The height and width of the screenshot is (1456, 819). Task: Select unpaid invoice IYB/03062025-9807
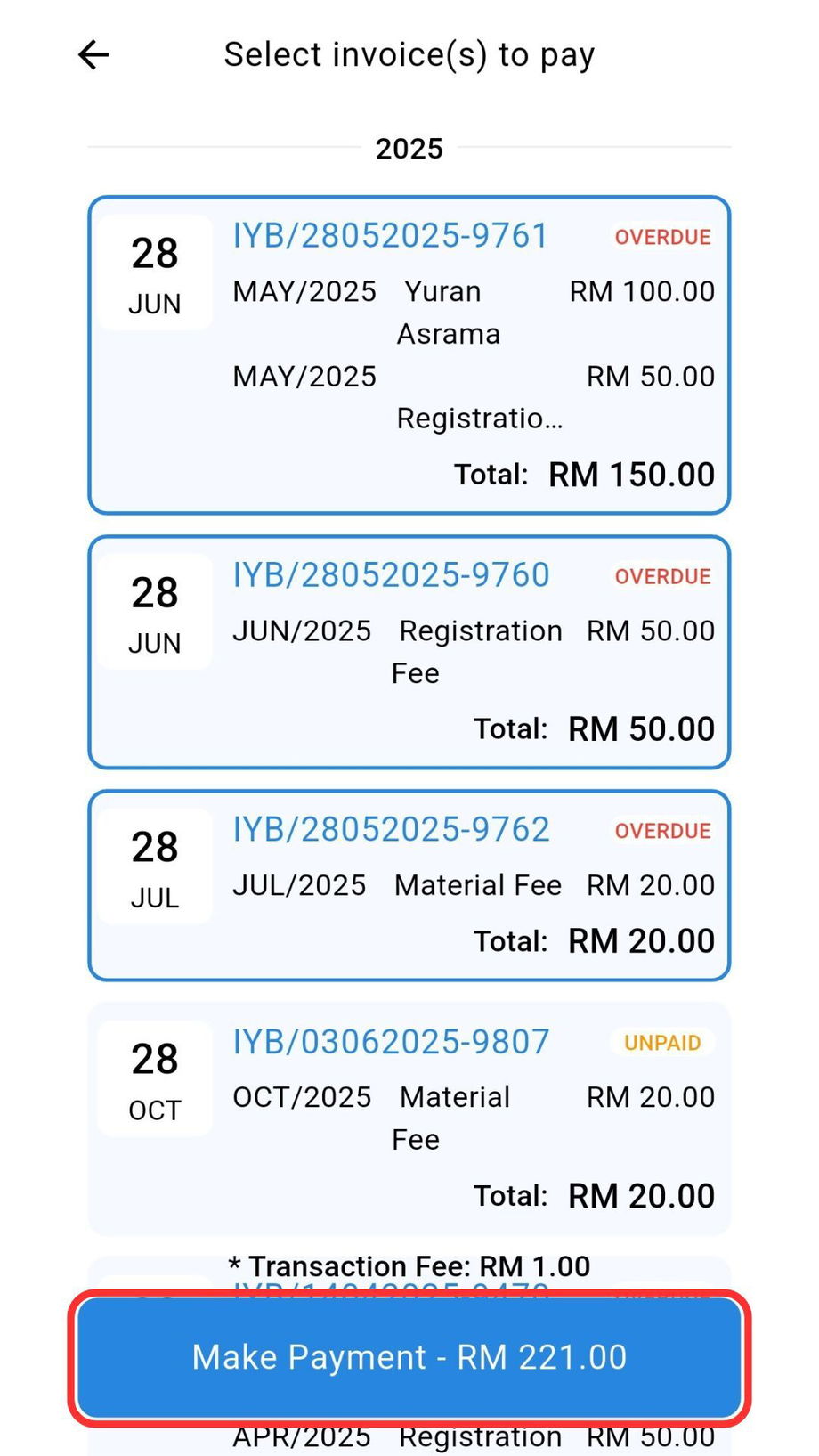(409, 1118)
